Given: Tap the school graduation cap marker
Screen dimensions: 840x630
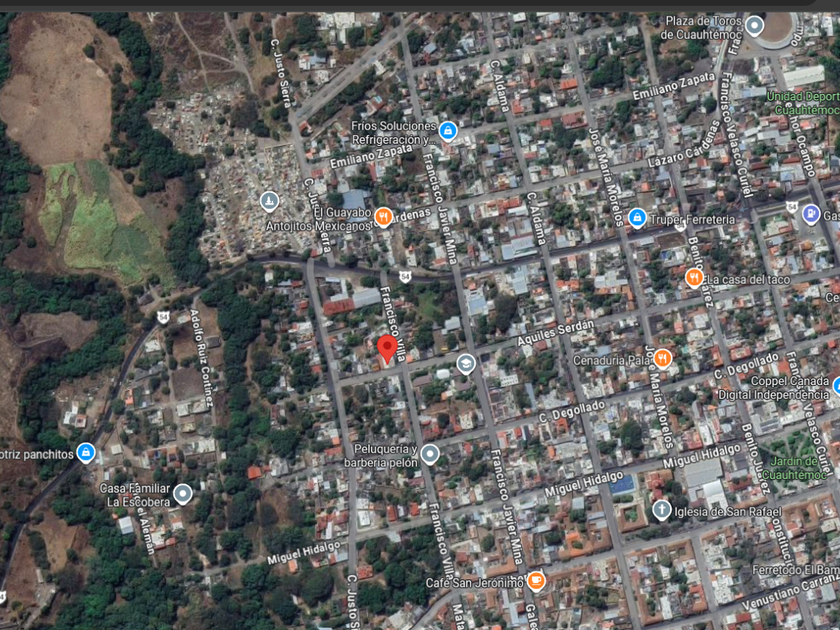Looking at the screenshot, I should [466, 364].
